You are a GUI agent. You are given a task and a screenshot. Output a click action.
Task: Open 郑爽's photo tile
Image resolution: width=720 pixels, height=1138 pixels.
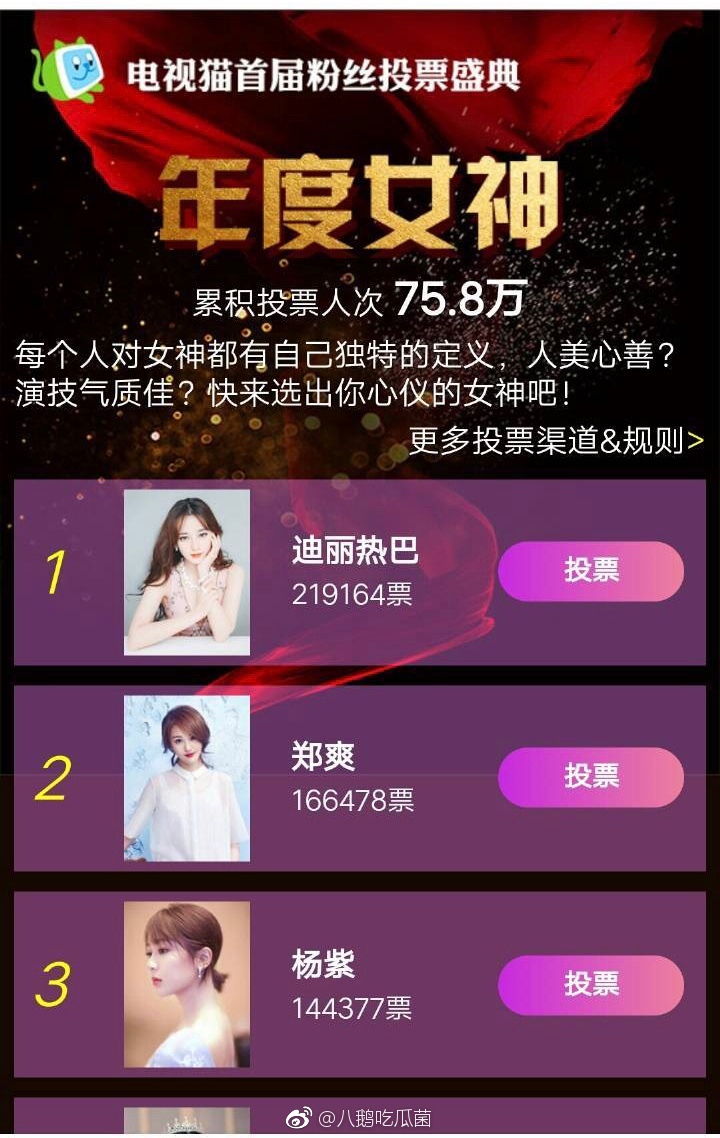click(187, 778)
